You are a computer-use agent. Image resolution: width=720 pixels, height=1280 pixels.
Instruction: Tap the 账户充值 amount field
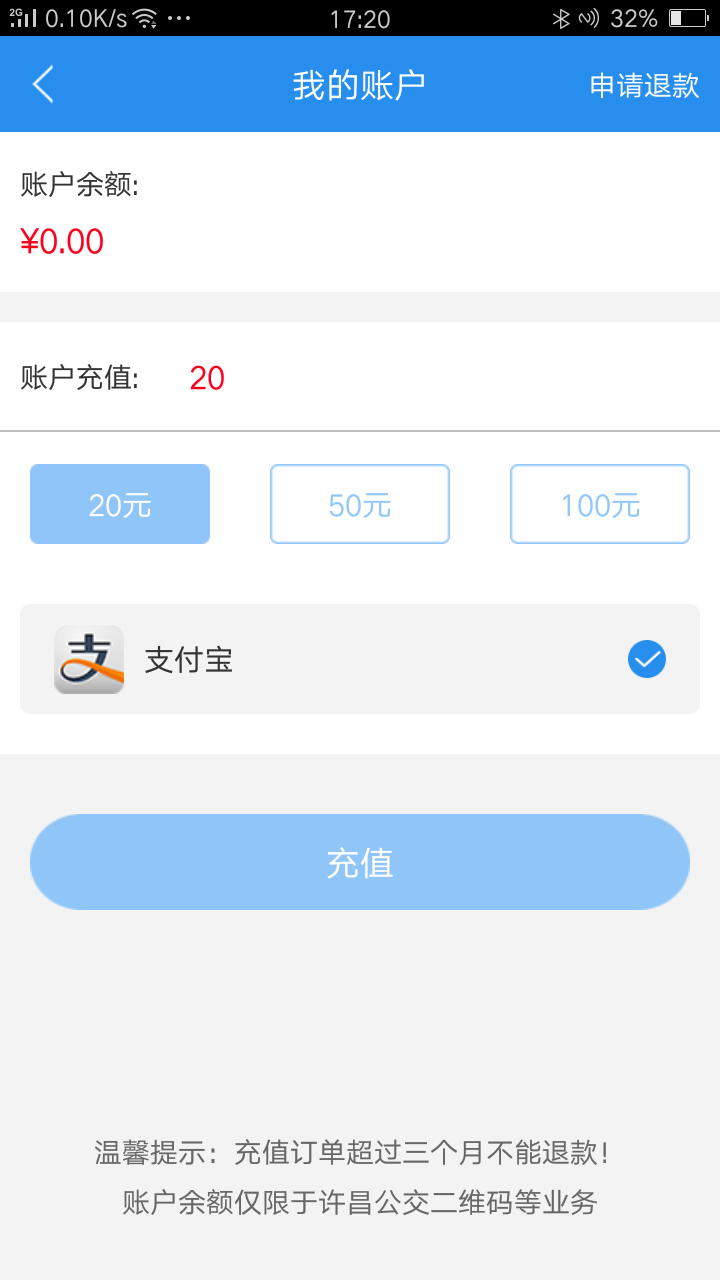tap(400, 378)
